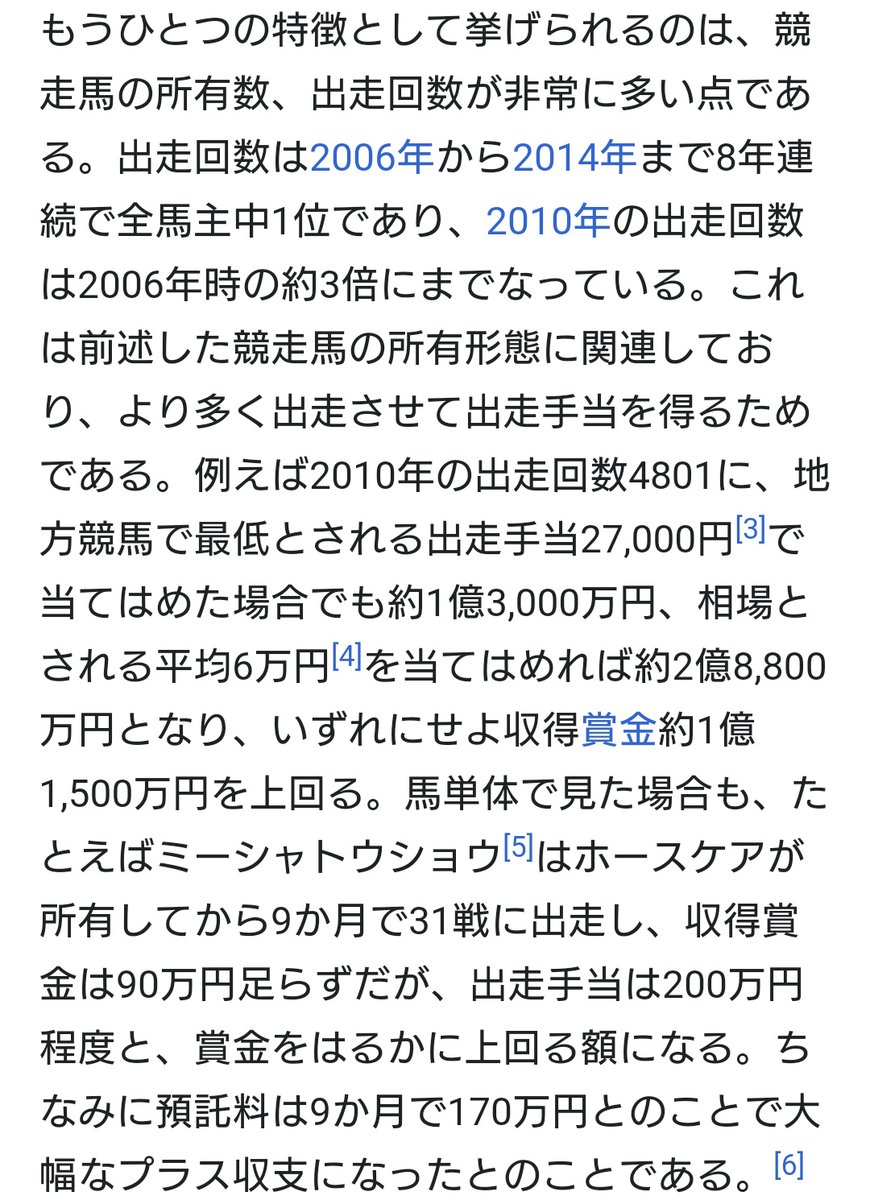Viewport: 870px width, 1200px height.
Task: Open the 2014年 link
Action: (574, 158)
